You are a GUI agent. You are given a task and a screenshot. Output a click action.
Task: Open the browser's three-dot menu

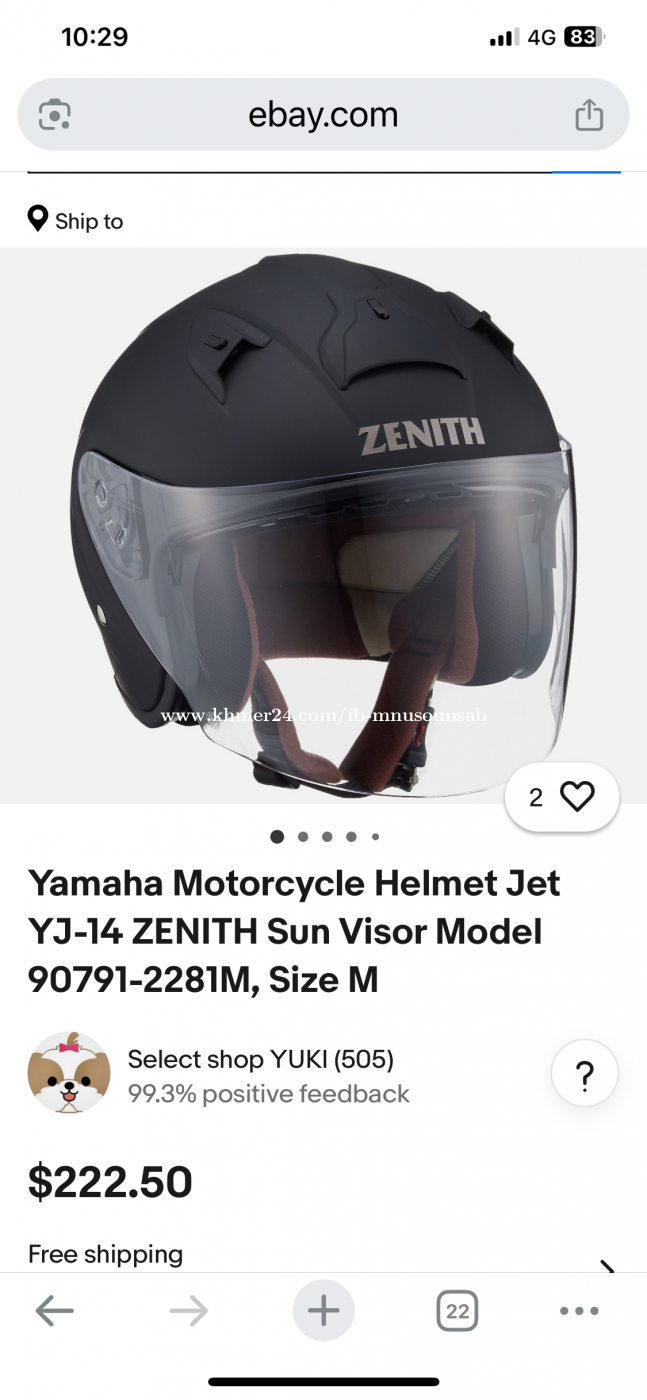(578, 1311)
